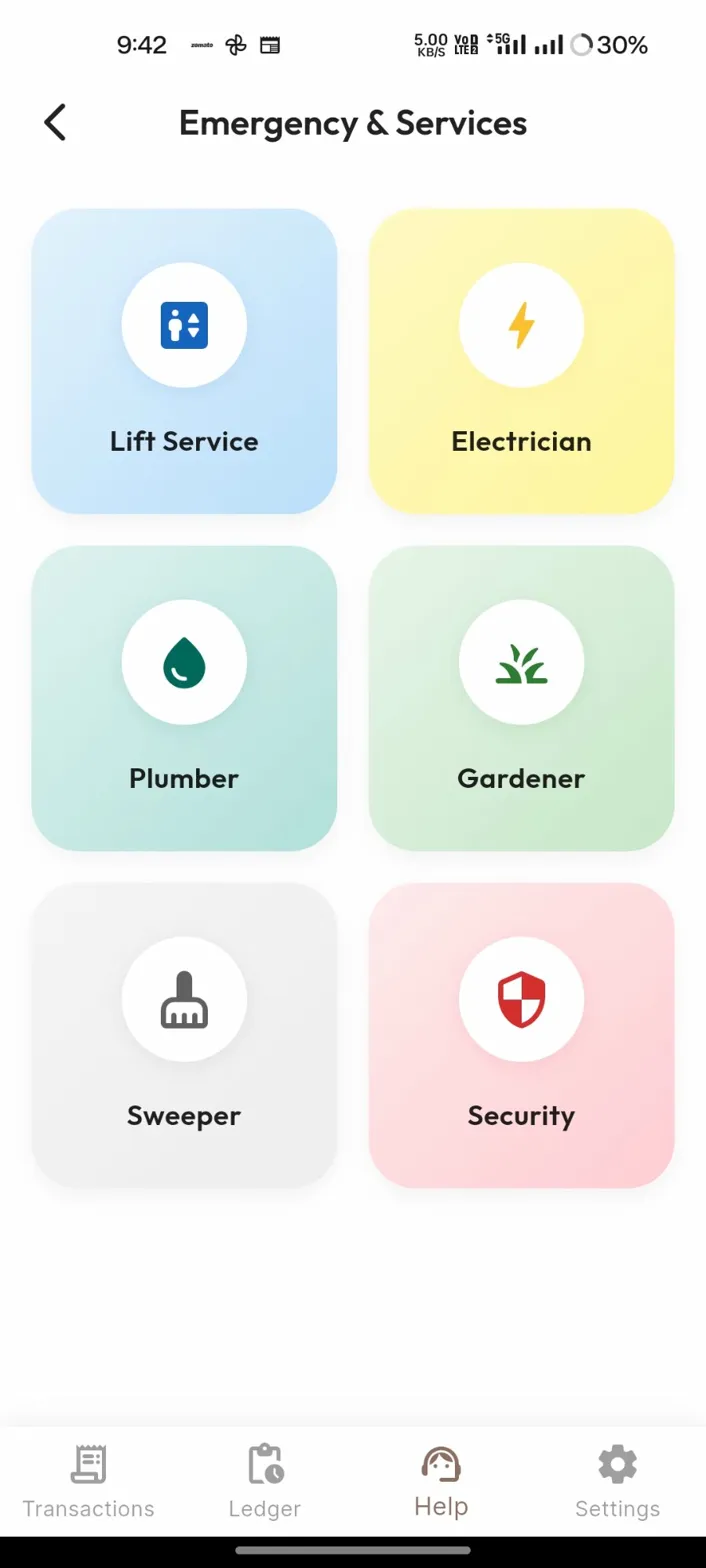This screenshot has height=1568, width=706.
Task: Tap the Sweeper service card
Action: [x=184, y=1035]
